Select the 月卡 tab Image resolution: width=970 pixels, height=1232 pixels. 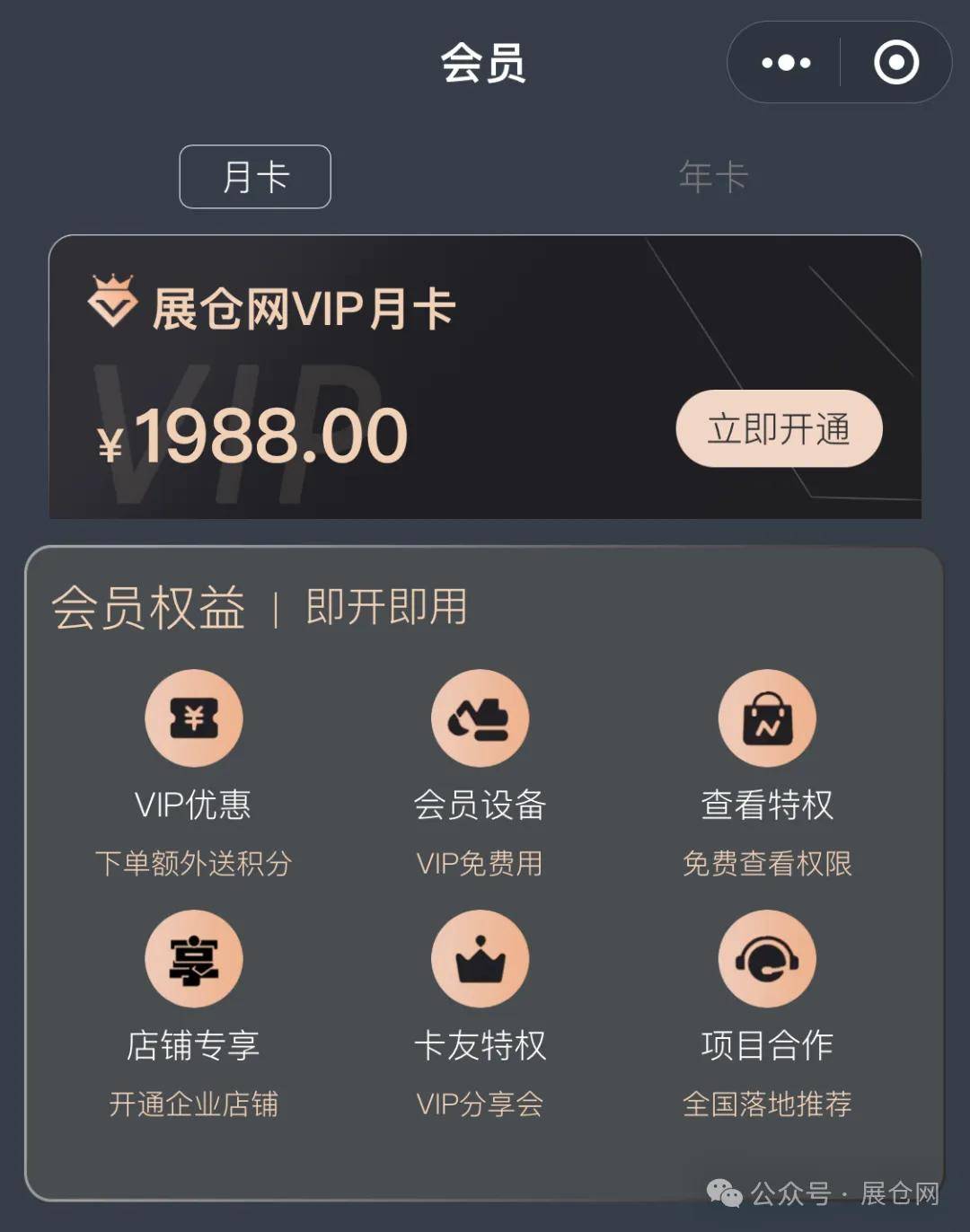pos(255,177)
